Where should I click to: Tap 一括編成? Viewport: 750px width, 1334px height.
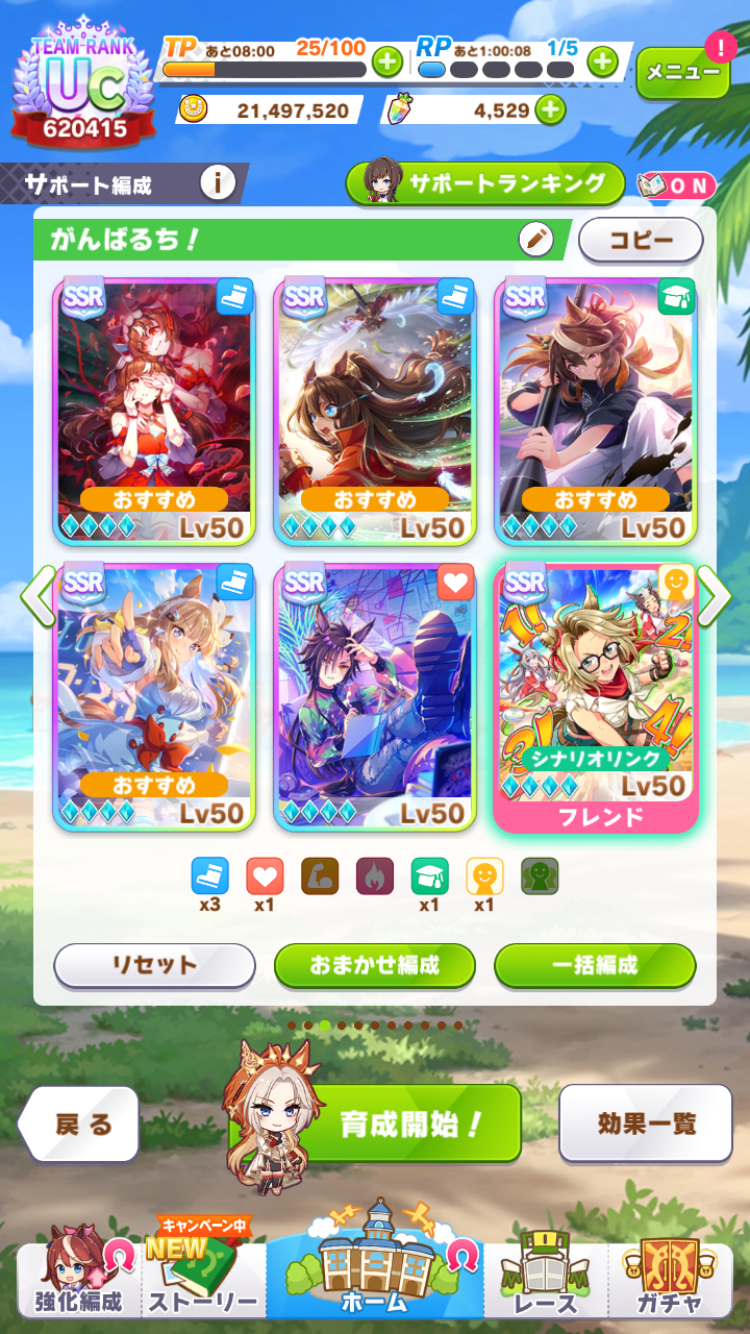(595, 966)
